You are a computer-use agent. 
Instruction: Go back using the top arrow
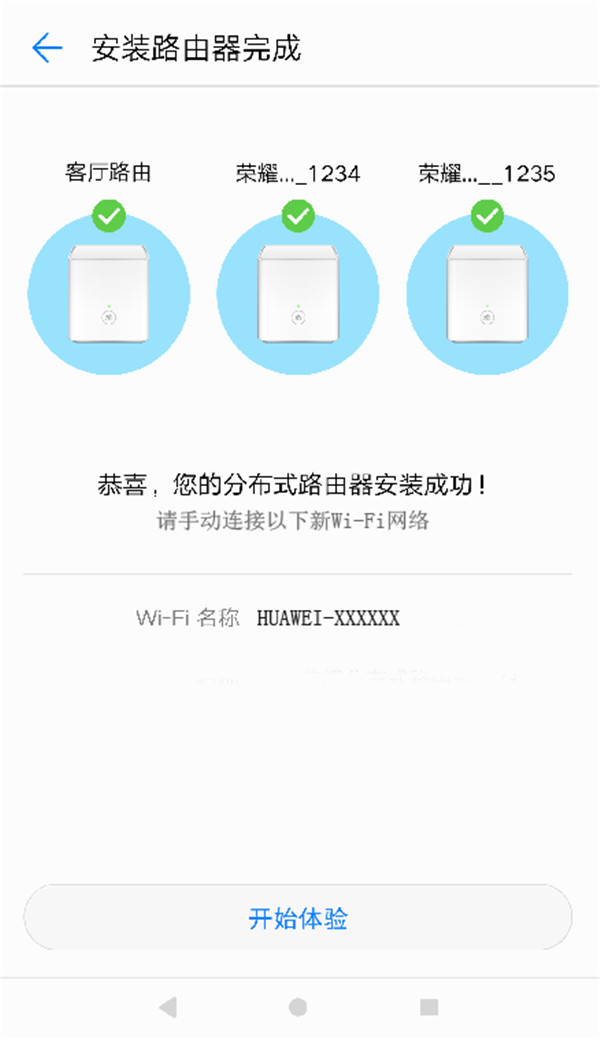(x=46, y=48)
